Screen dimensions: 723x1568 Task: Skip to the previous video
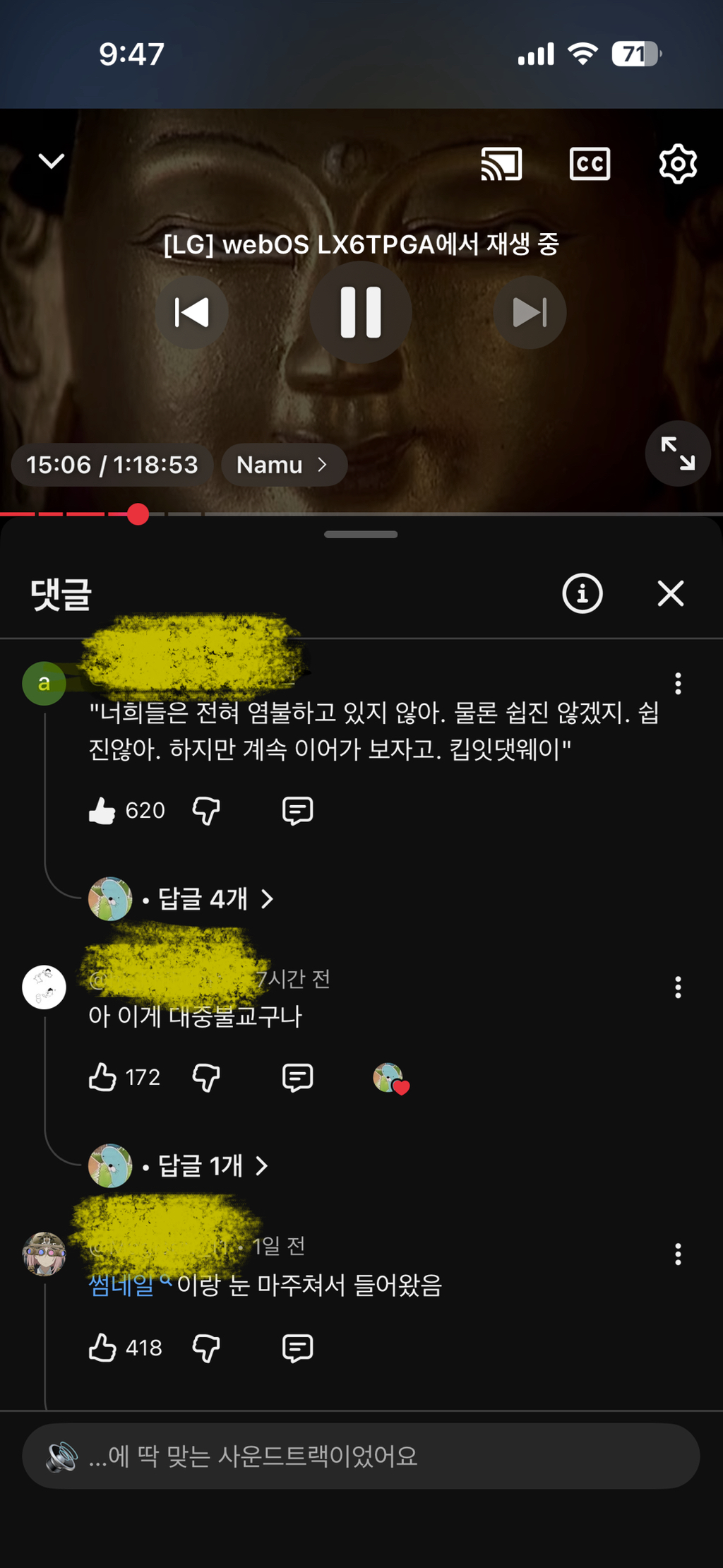(191, 312)
